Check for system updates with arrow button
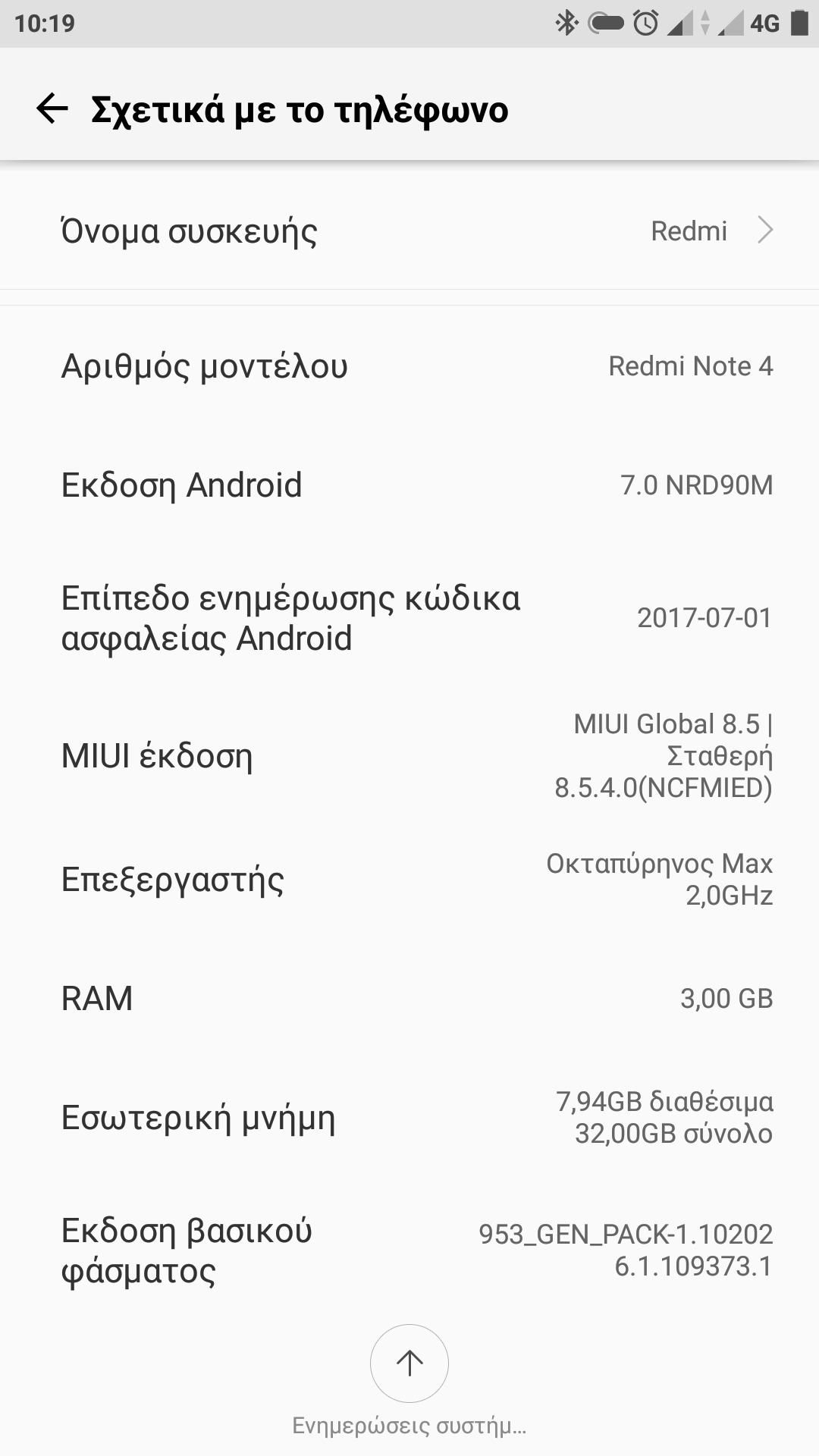 point(409,1363)
